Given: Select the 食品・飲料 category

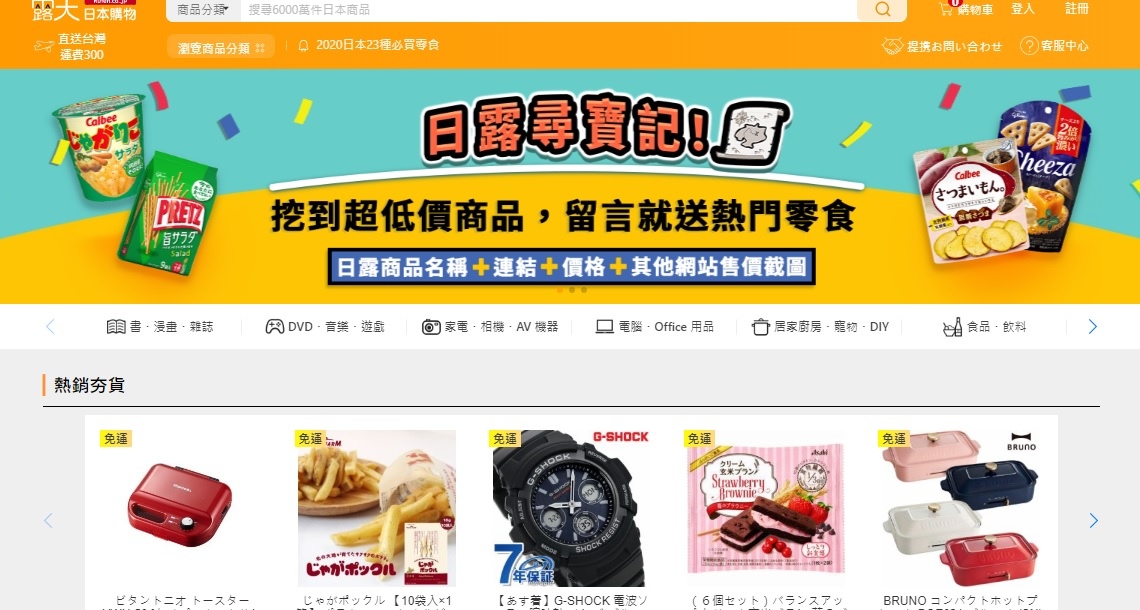Looking at the screenshot, I should click(985, 327).
